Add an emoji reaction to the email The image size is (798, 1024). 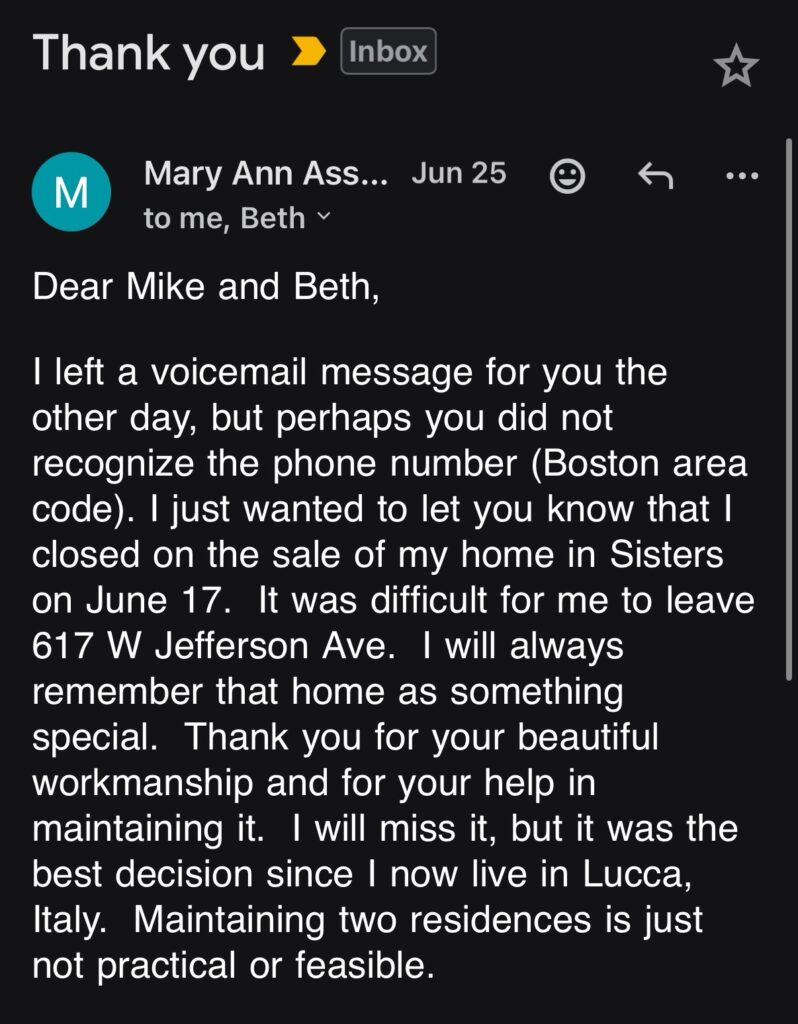[568, 176]
